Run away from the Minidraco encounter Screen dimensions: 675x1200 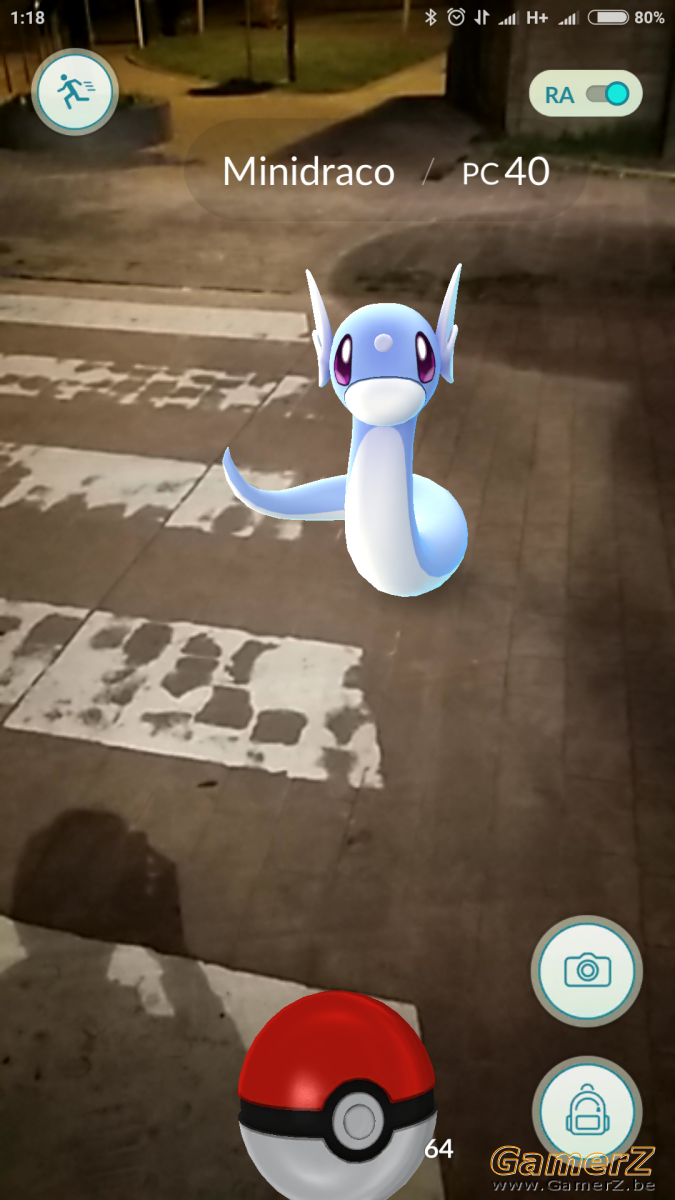[x=75, y=94]
